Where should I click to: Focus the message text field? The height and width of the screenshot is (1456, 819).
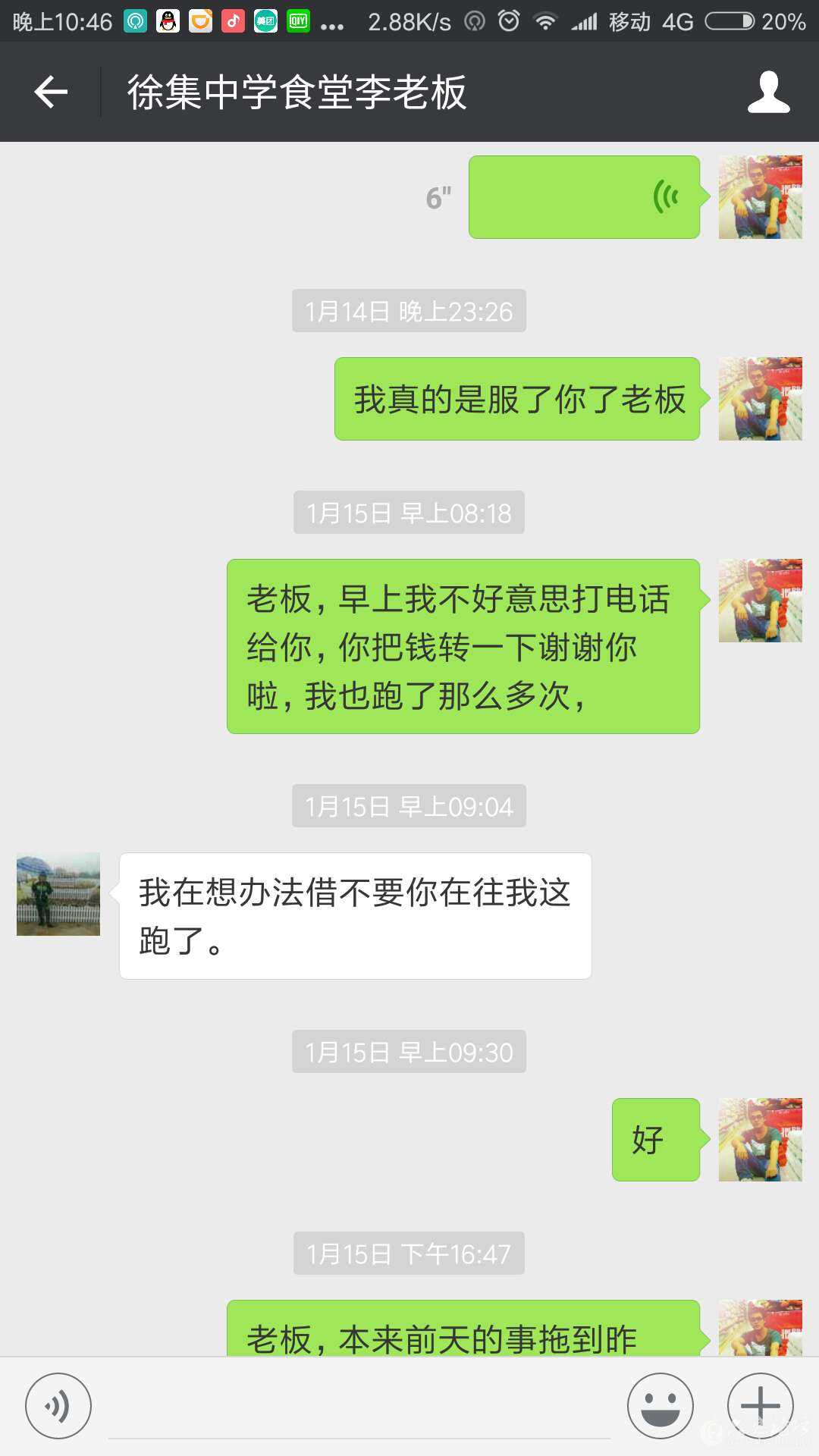click(359, 1410)
